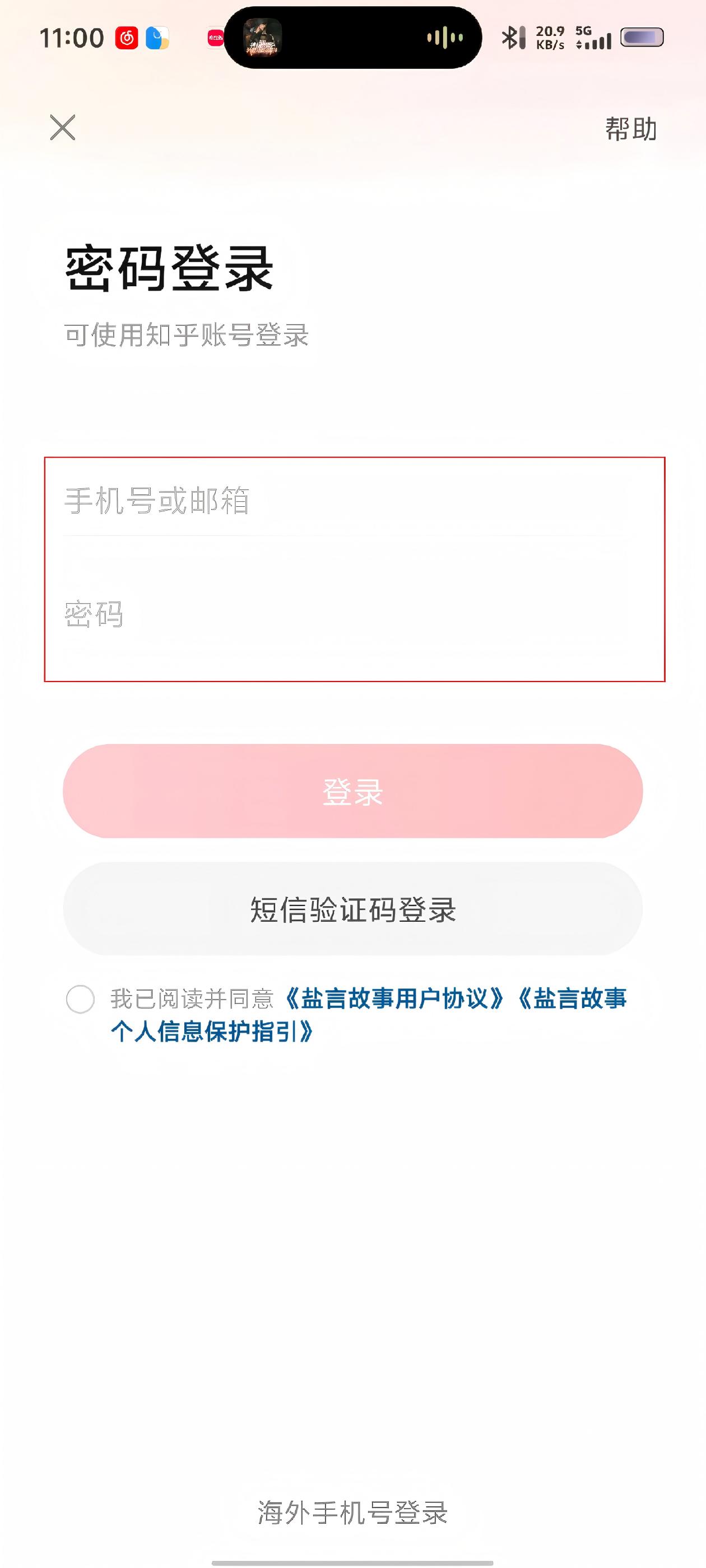Check the agreement consent checkbox
The image size is (706, 1568).
click(x=81, y=1000)
